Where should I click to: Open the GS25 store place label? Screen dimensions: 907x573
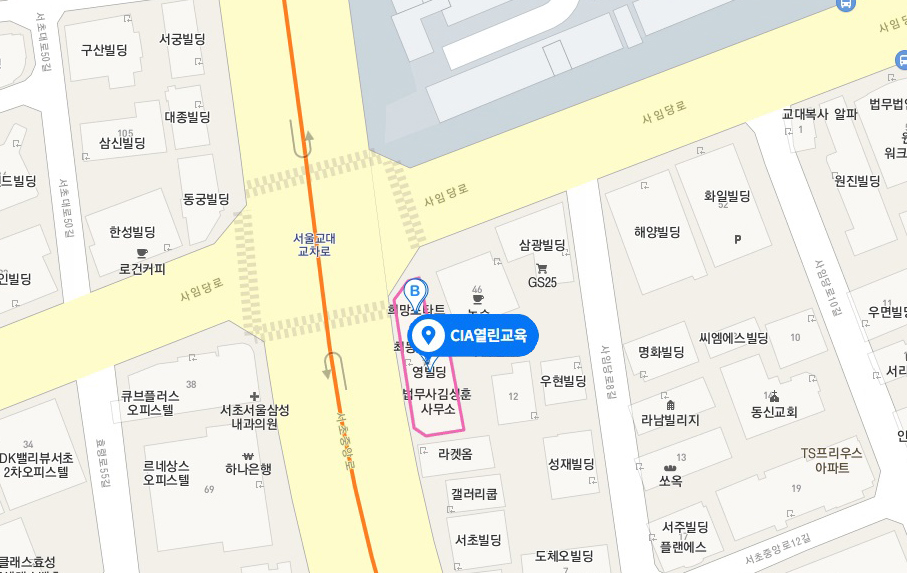tap(542, 282)
